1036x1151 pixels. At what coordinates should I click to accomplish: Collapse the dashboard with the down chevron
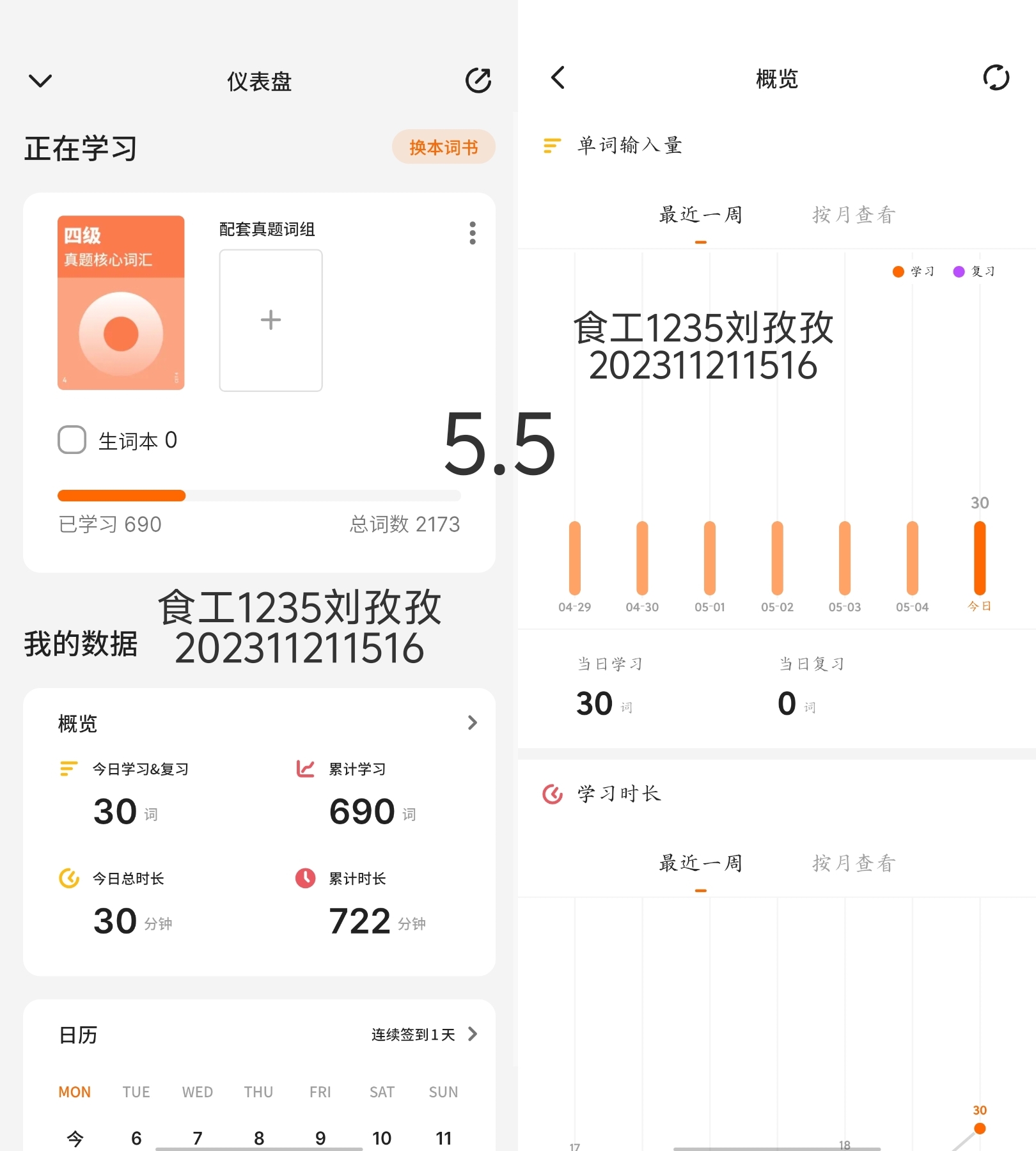[x=40, y=81]
